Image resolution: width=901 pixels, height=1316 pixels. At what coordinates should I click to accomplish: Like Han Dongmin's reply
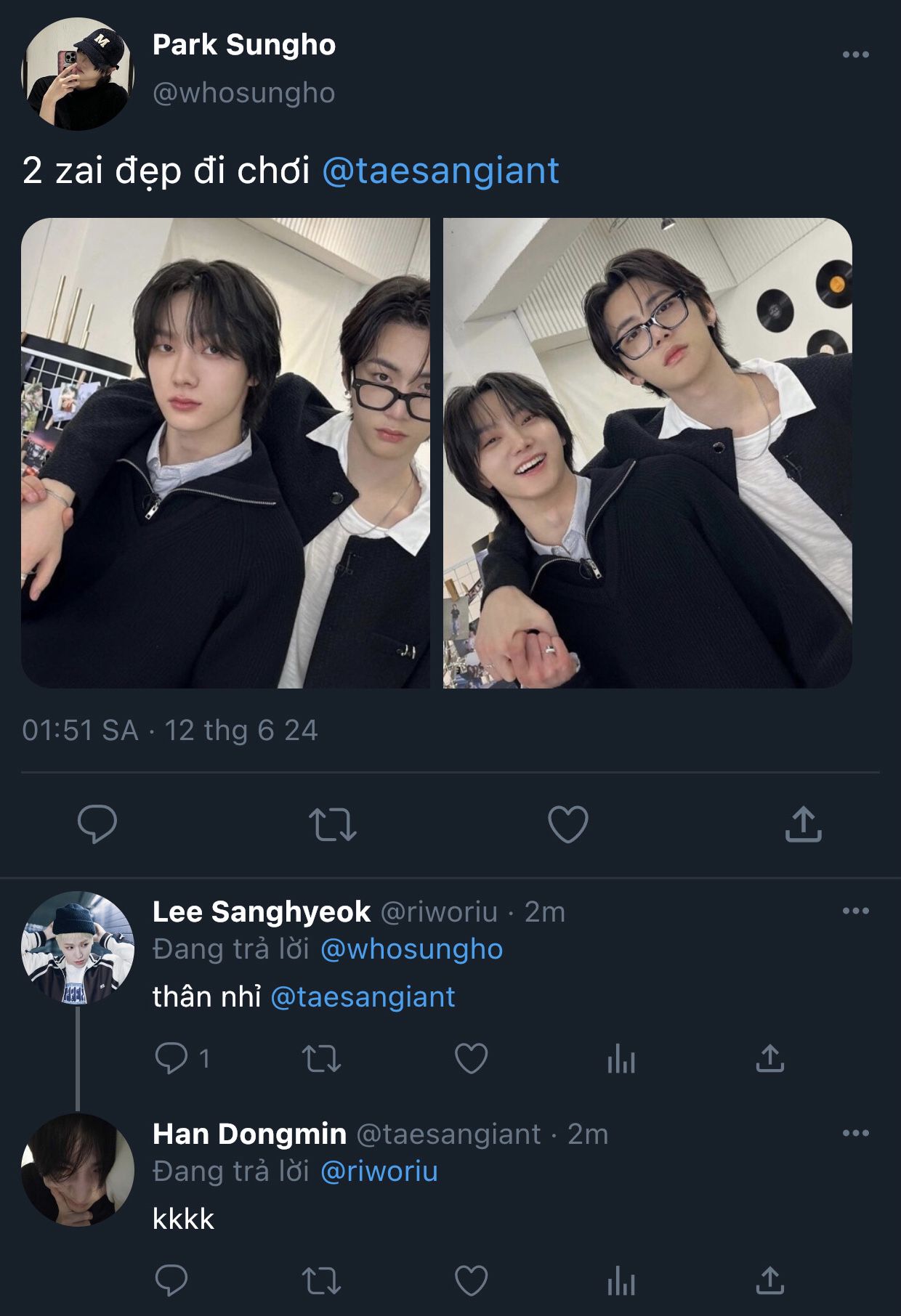pos(471,1281)
